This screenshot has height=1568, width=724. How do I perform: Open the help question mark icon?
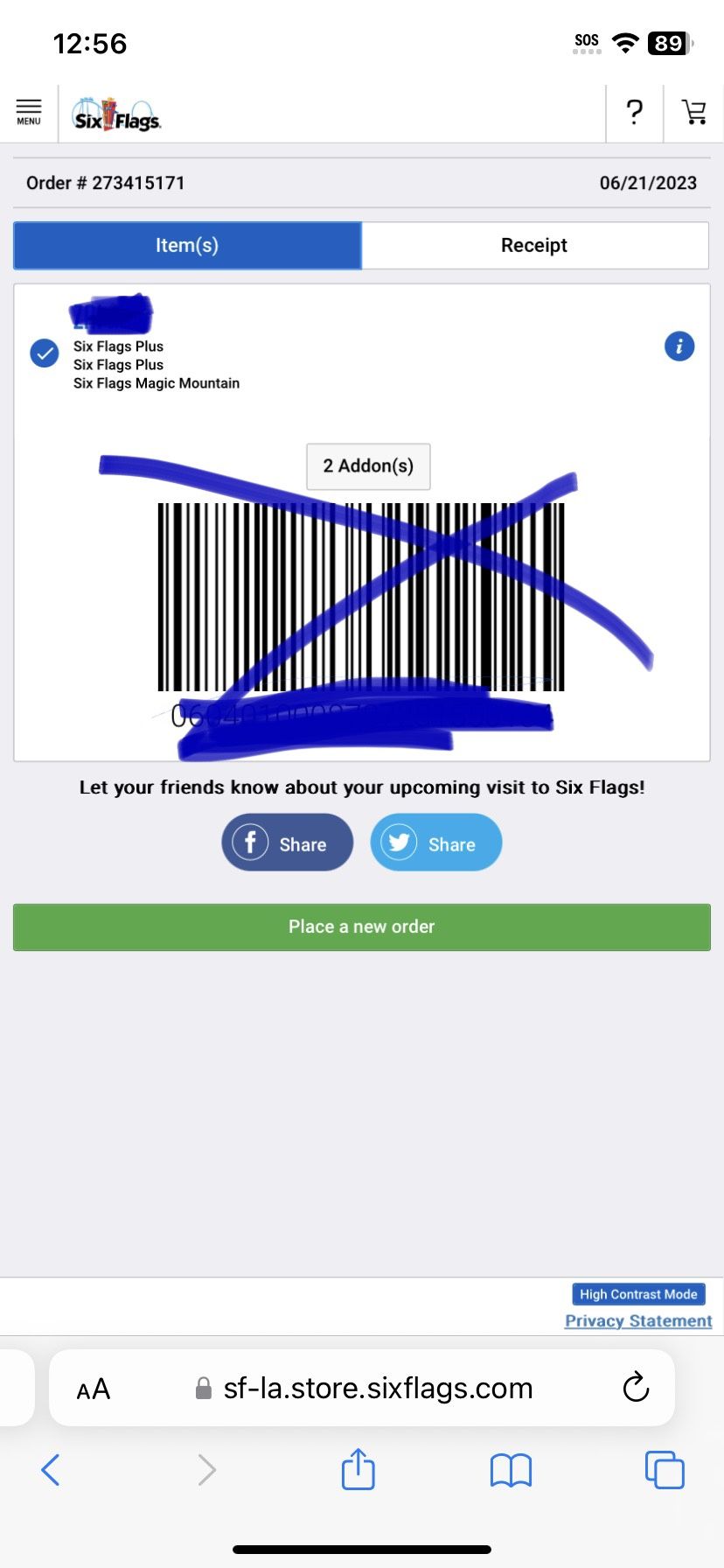[635, 112]
